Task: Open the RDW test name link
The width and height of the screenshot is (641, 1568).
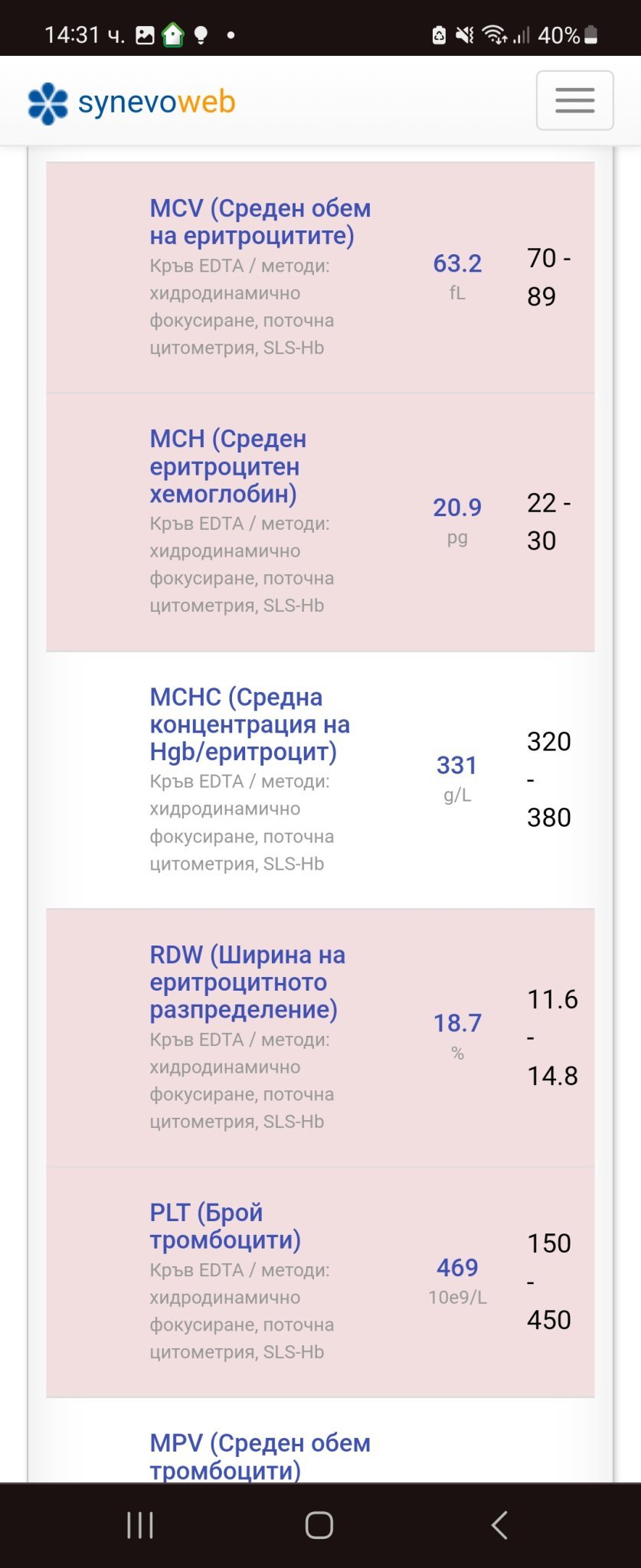Action: (x=247, y=982)
